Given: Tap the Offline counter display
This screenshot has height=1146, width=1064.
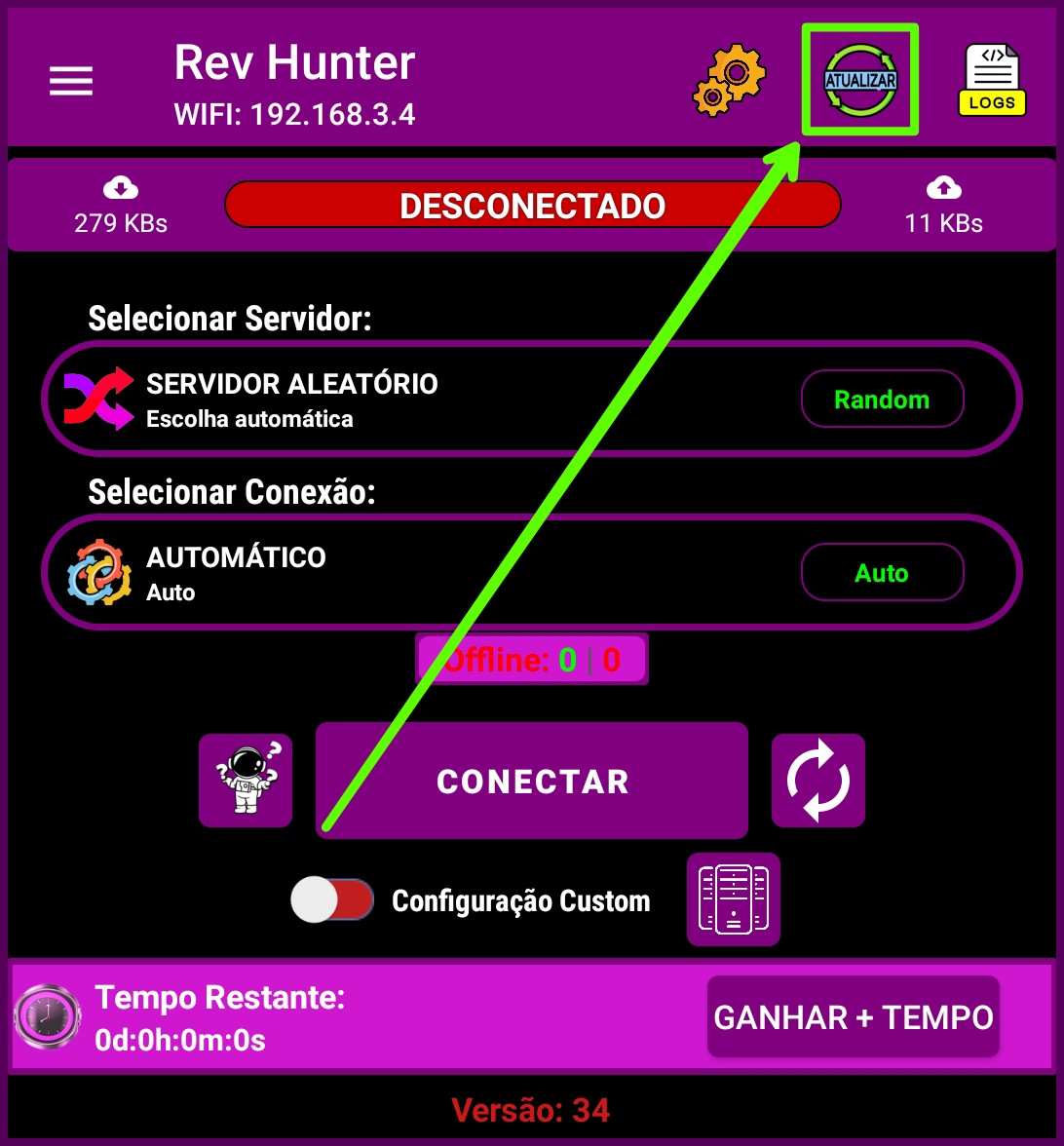Looking at the screenshot, I should click(532, 659).
